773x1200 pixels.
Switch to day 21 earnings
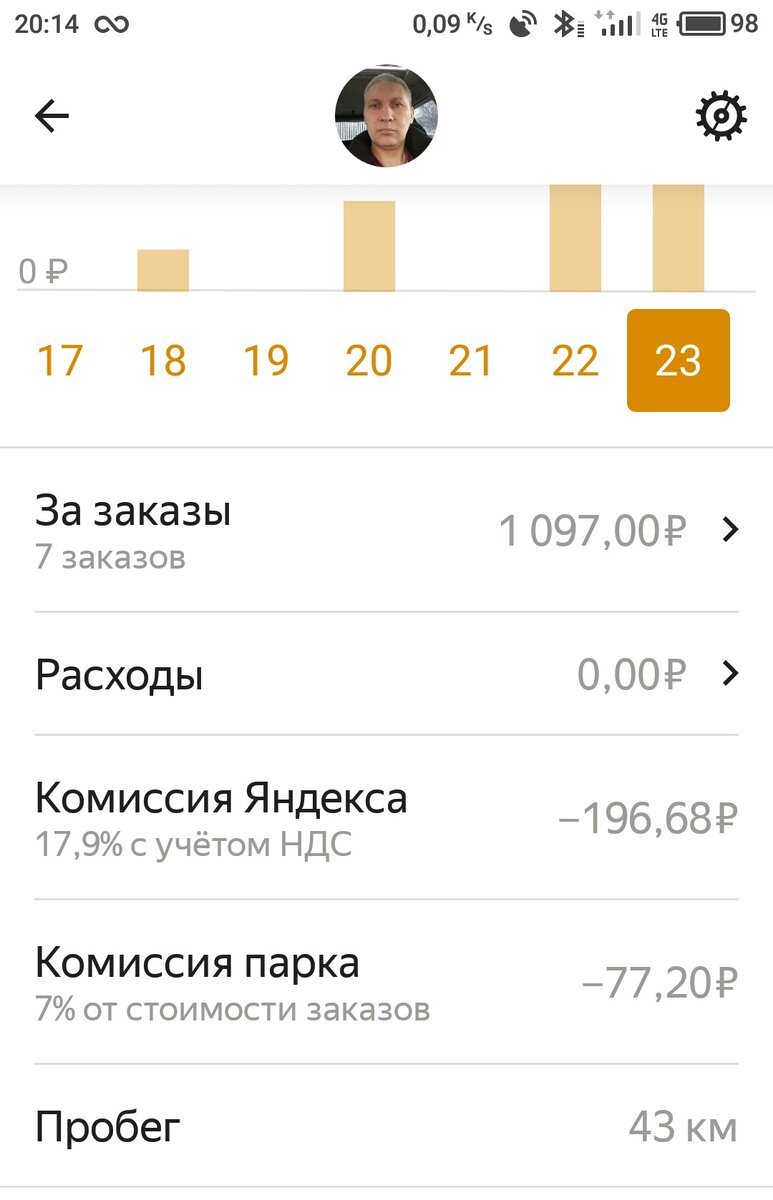pos(472,360)
